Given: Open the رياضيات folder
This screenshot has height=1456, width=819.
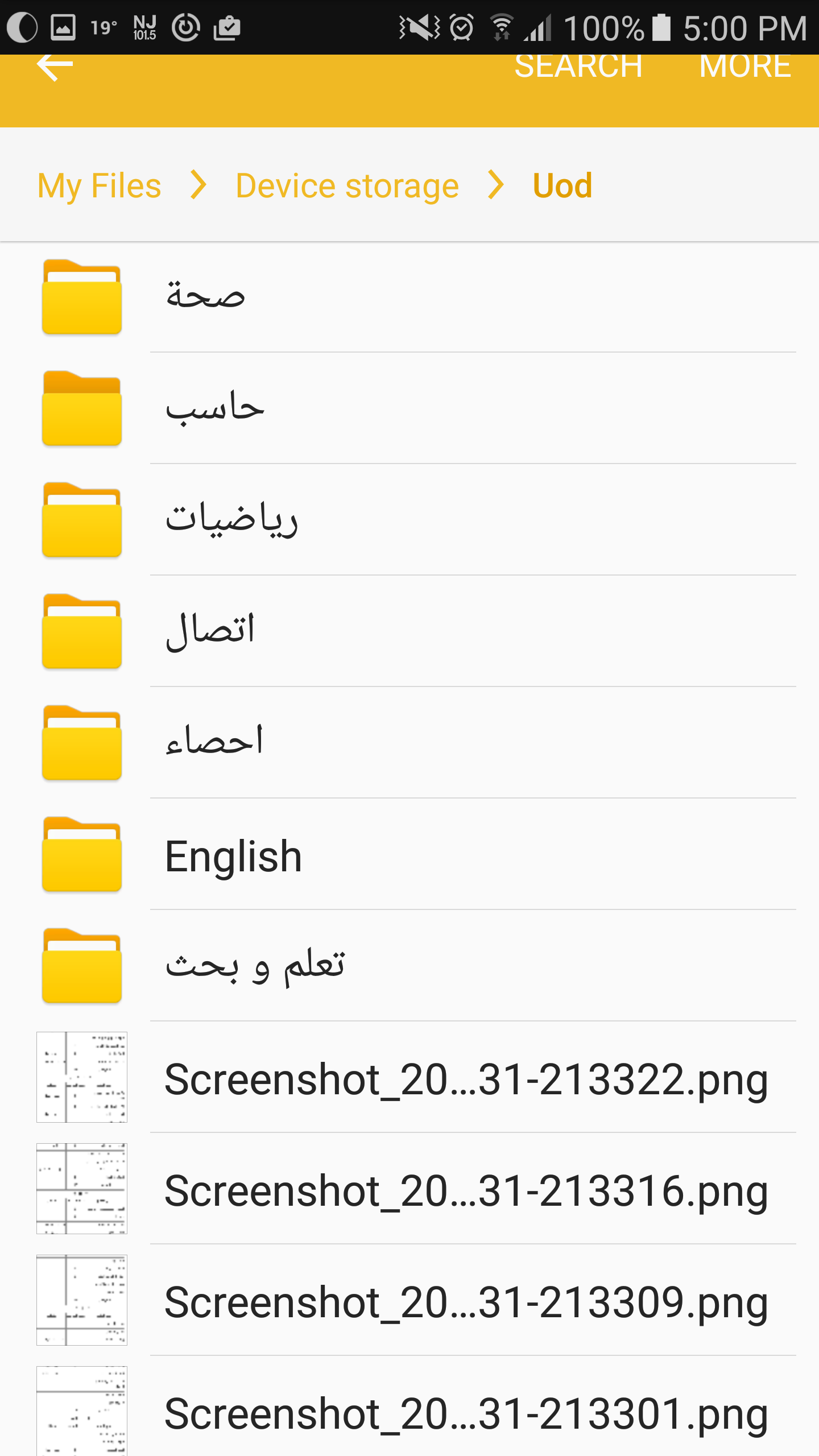Looking at the screenshot, I should click(409, 520).
